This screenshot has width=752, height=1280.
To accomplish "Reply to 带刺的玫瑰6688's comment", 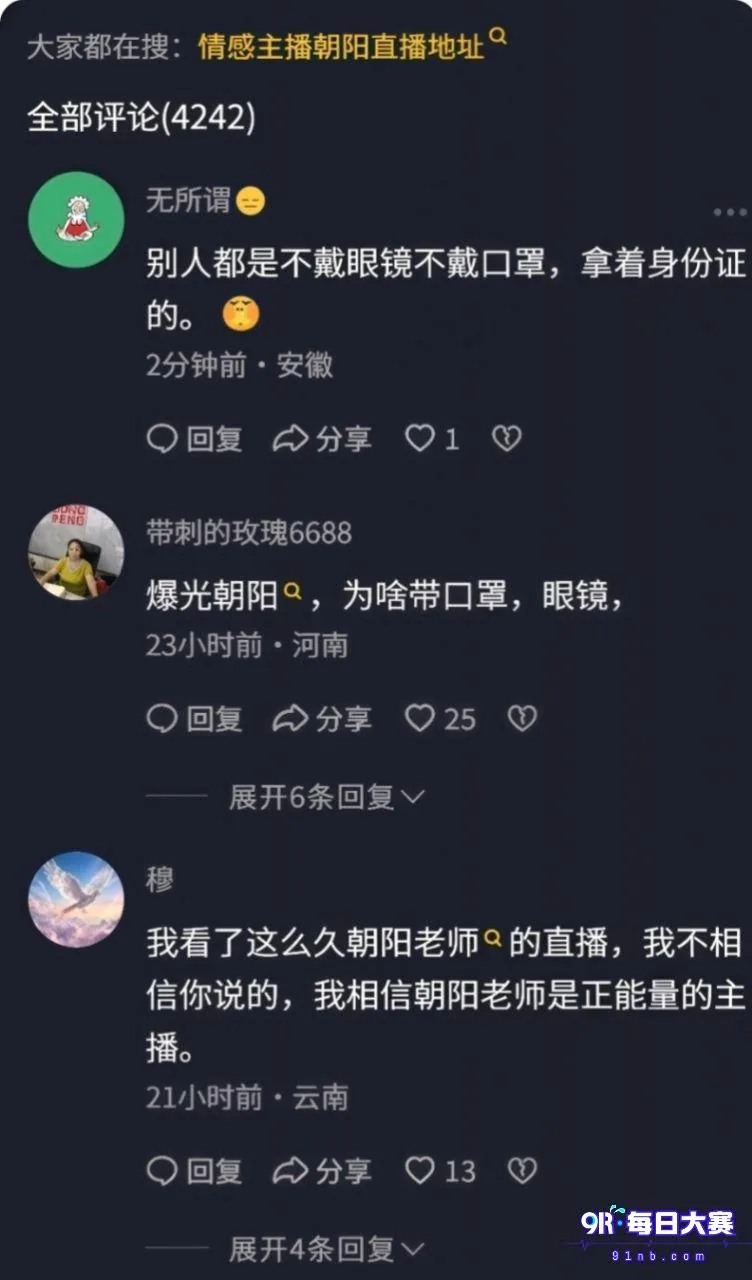I will tap(195, 719).
